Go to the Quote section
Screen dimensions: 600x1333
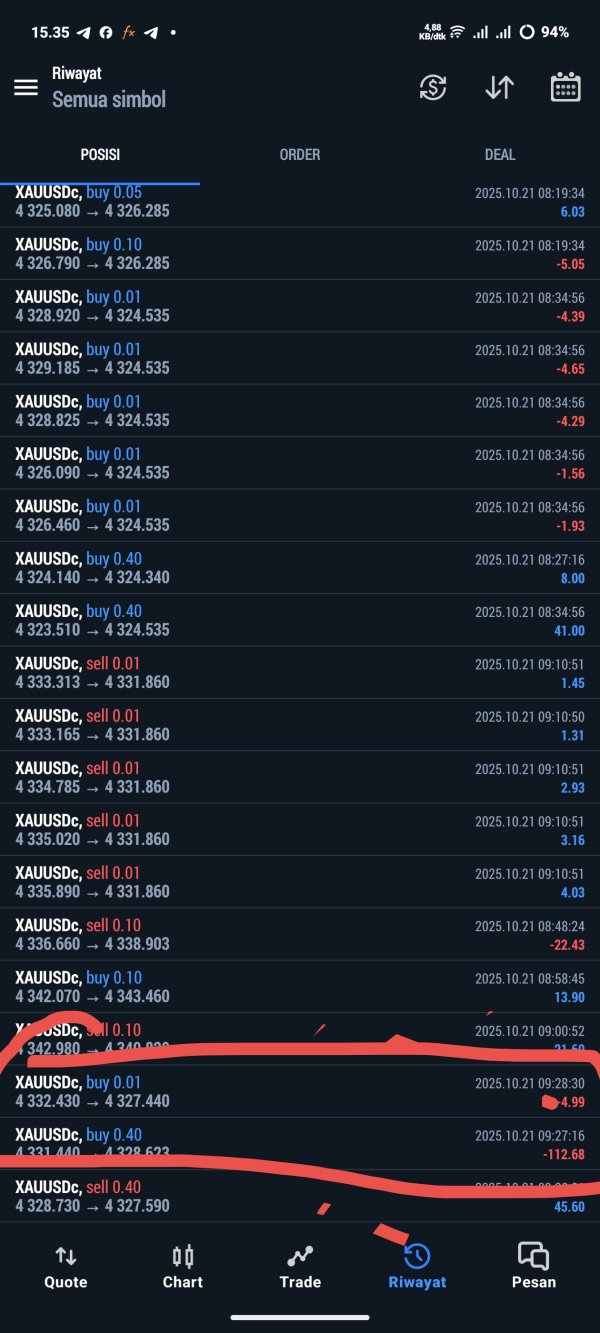point(66,1267)
